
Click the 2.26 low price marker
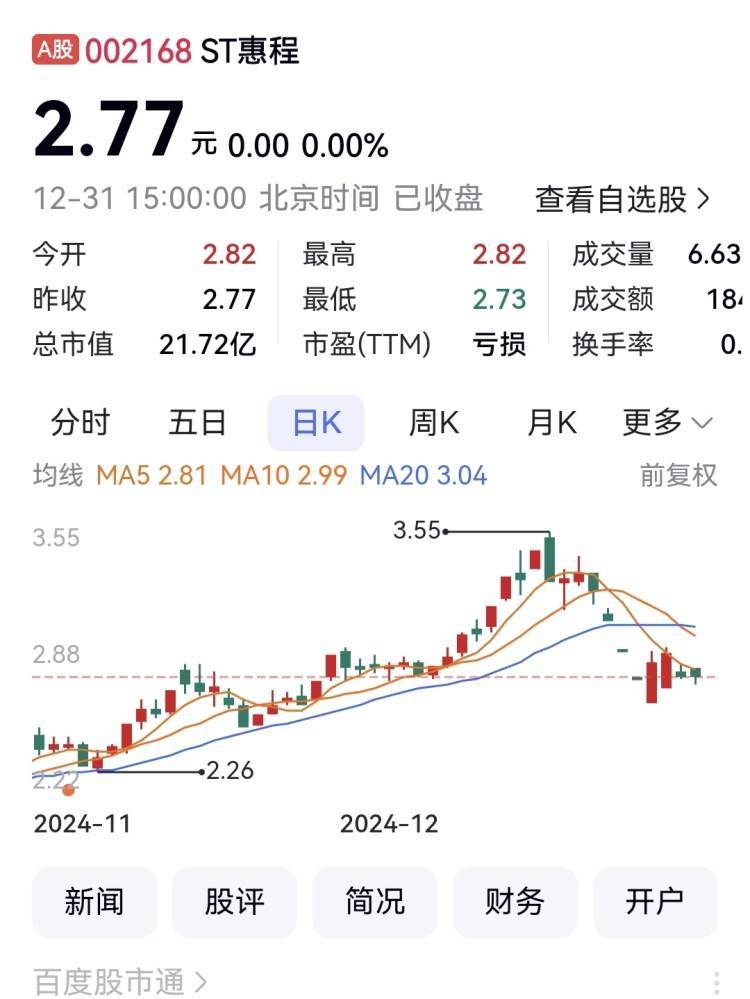[231, 770]
